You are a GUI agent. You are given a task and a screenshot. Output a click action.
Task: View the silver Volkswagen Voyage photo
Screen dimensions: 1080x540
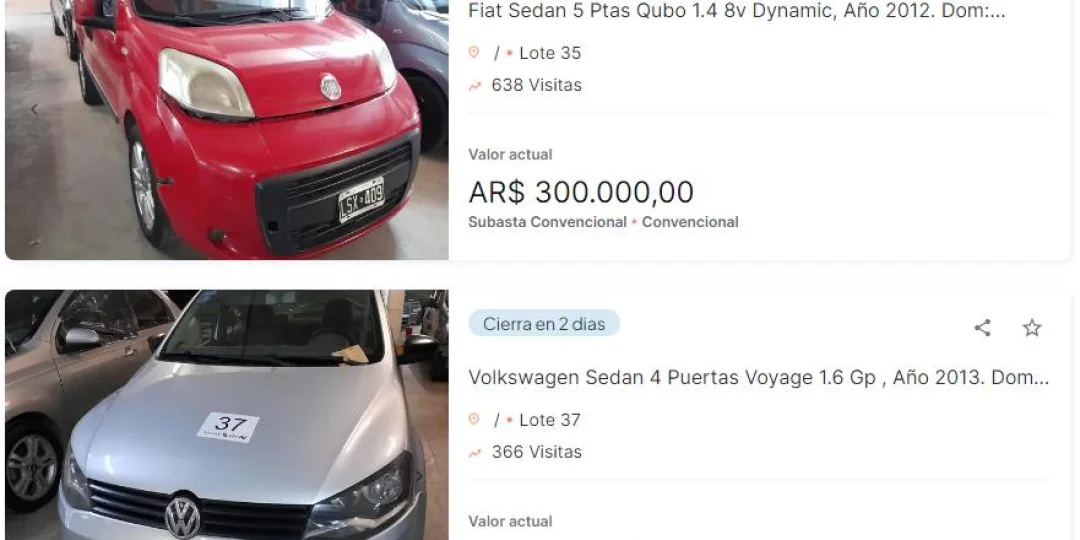point(227,415)
